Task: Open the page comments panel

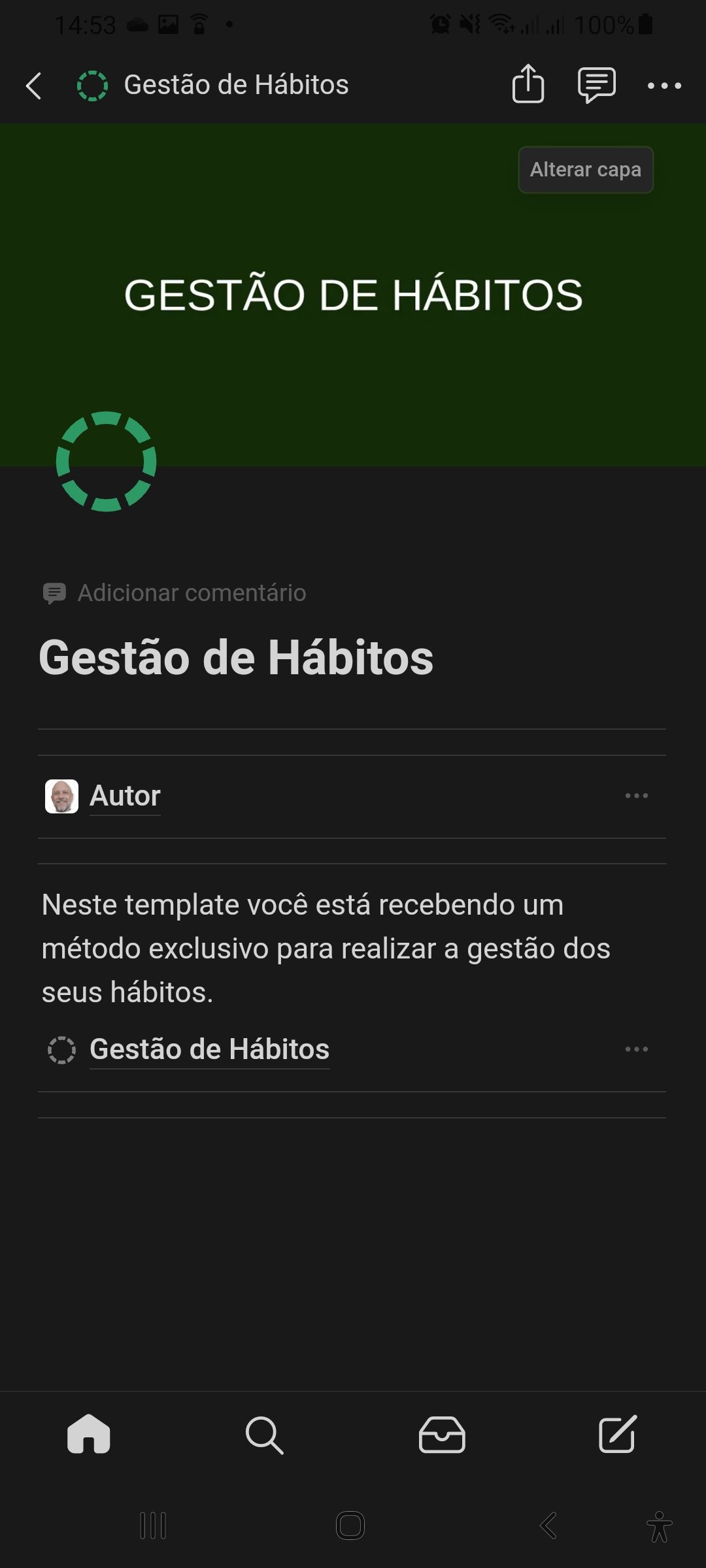Action: click(x=596, y=85)
